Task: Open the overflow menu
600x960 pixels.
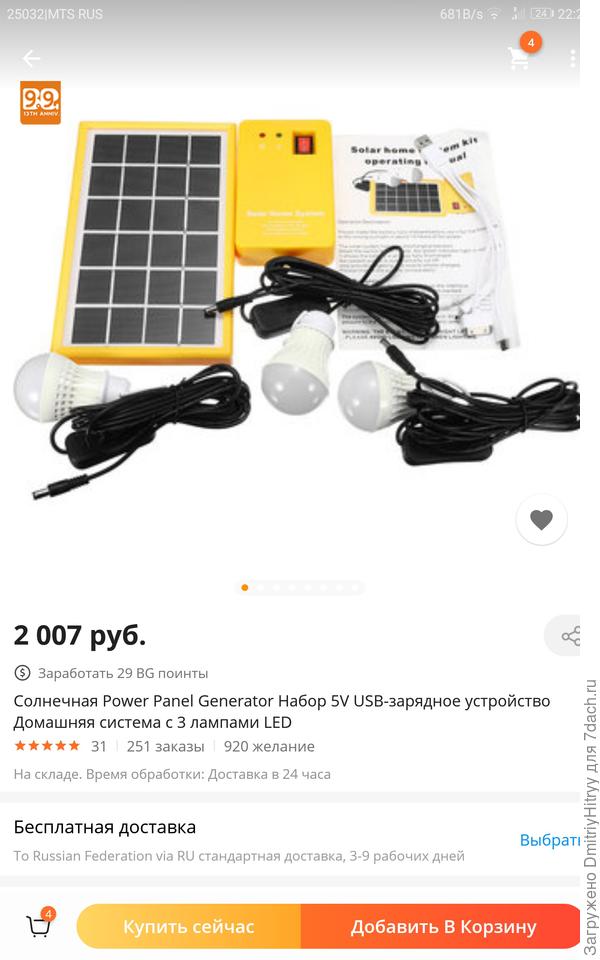Action: click(x=572, y=58)
